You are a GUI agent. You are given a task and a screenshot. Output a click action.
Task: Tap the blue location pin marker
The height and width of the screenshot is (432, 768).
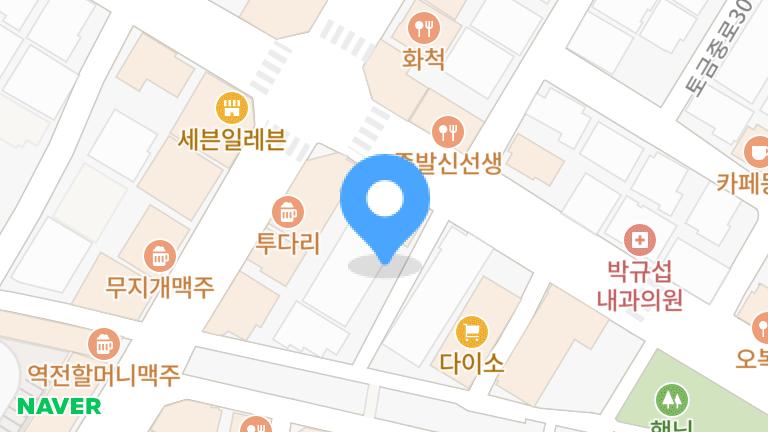point(385,203)
